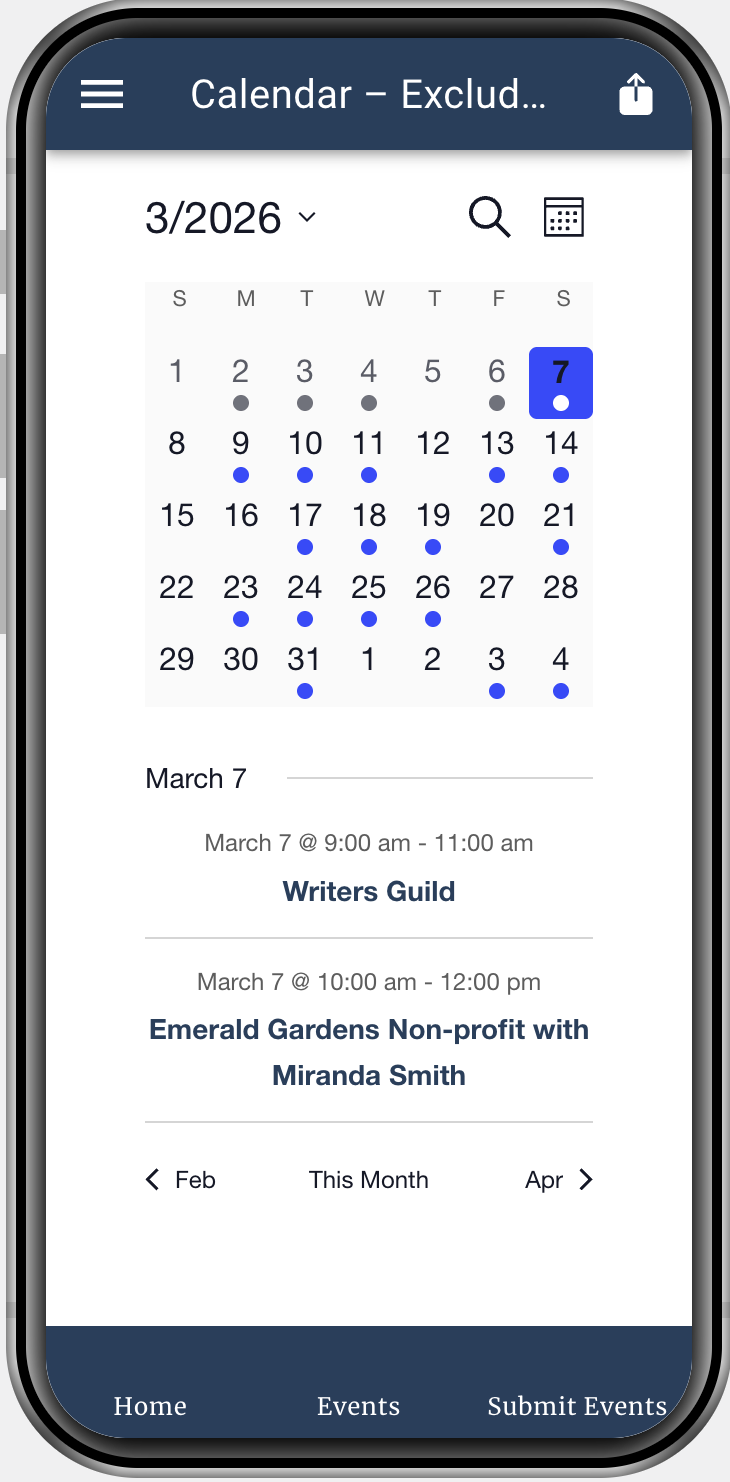Go to the Home screen
This screenshot has width=730, height=1482.
[x=150, y=1406]
